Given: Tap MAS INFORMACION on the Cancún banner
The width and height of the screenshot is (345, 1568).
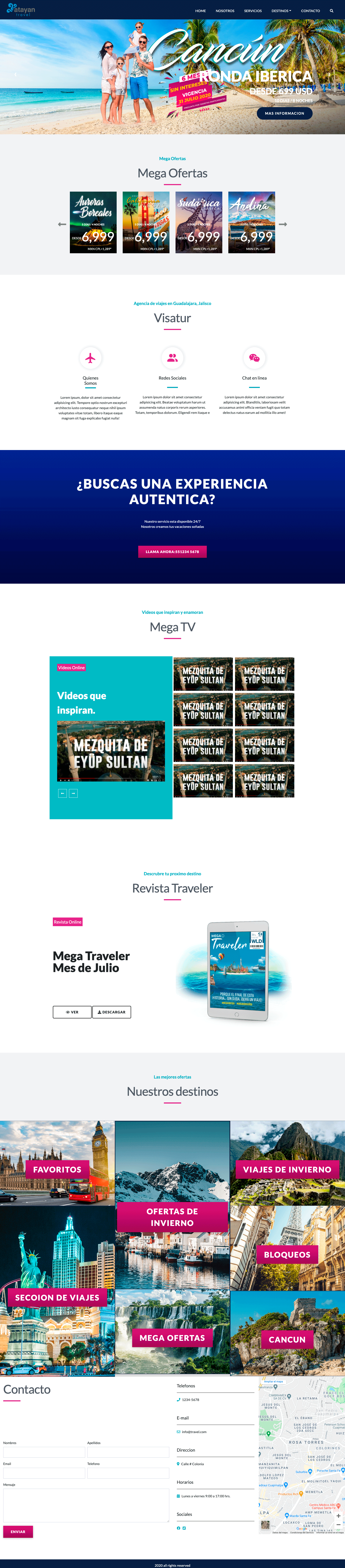Looking at the screenshot, I should click(284, 113).
